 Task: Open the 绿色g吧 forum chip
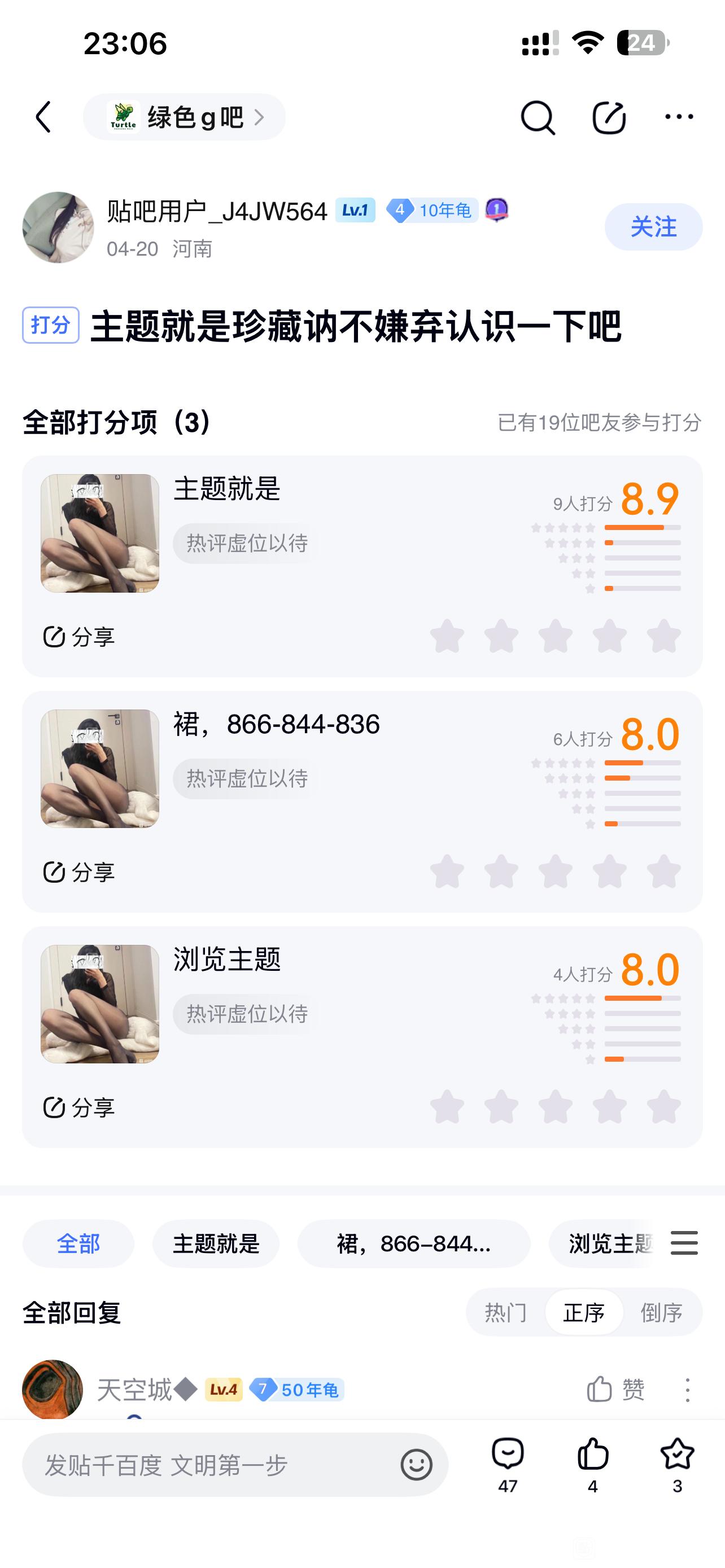[184, 117]
